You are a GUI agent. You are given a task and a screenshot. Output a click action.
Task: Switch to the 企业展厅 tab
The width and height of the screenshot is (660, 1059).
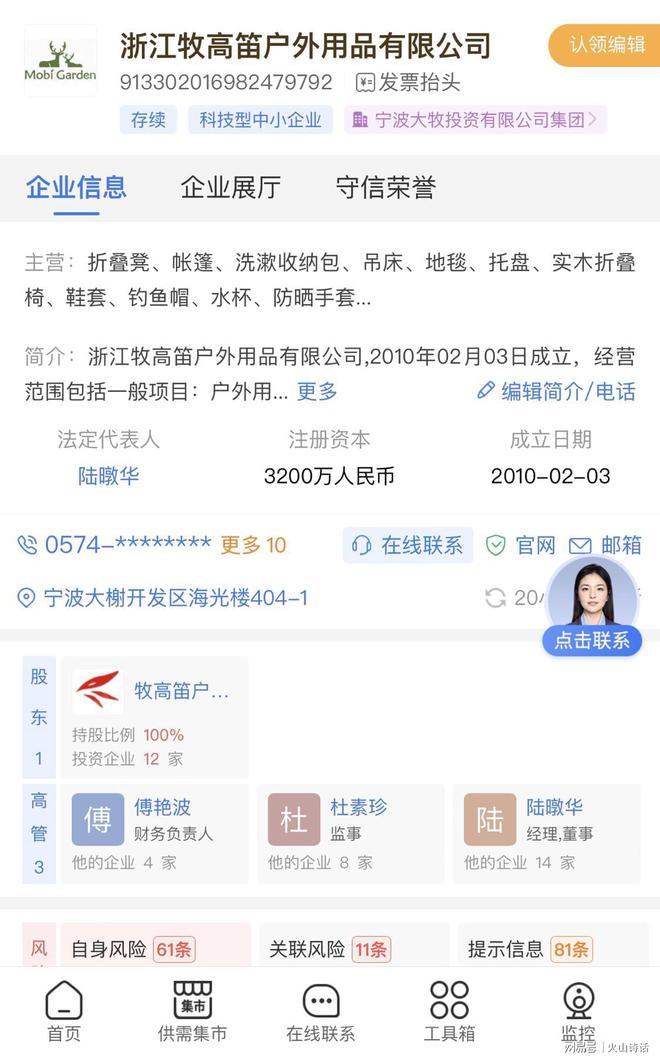[231, 187]
